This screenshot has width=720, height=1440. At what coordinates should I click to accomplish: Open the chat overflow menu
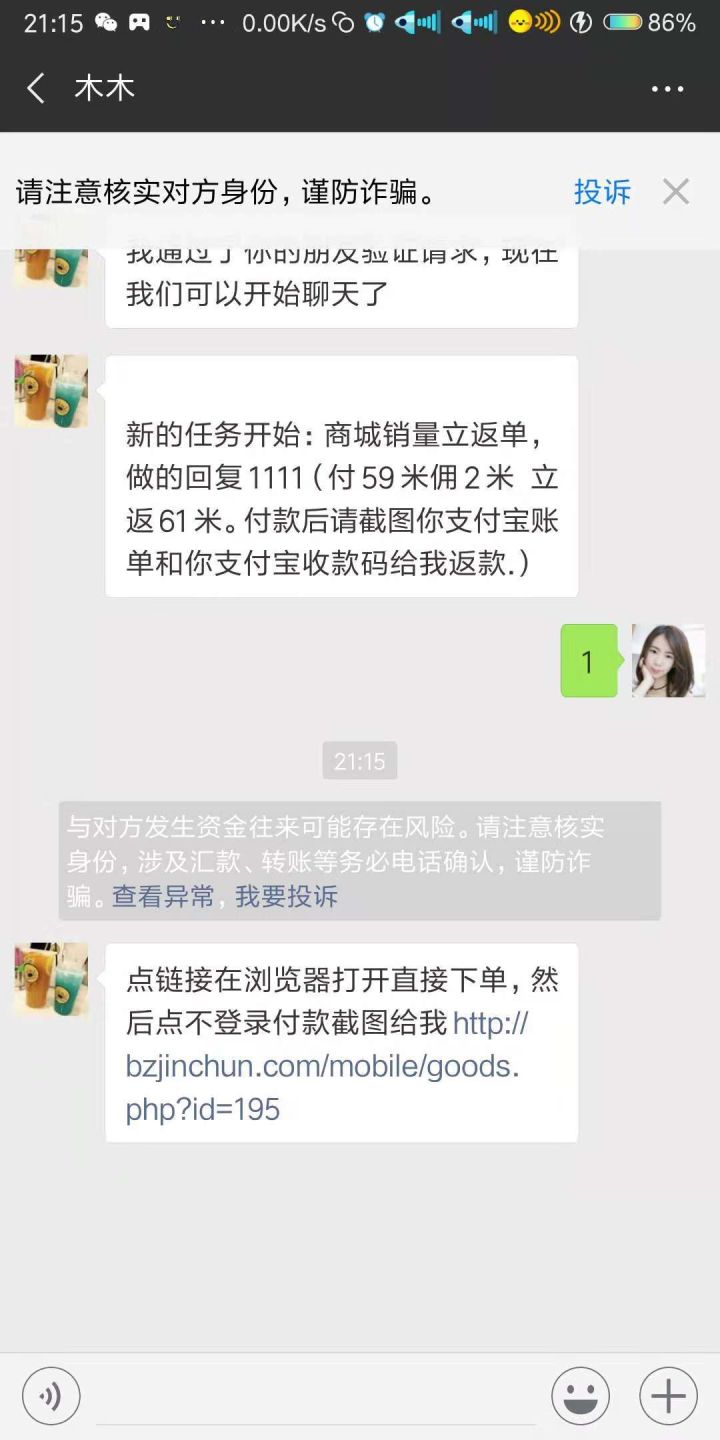667,89
